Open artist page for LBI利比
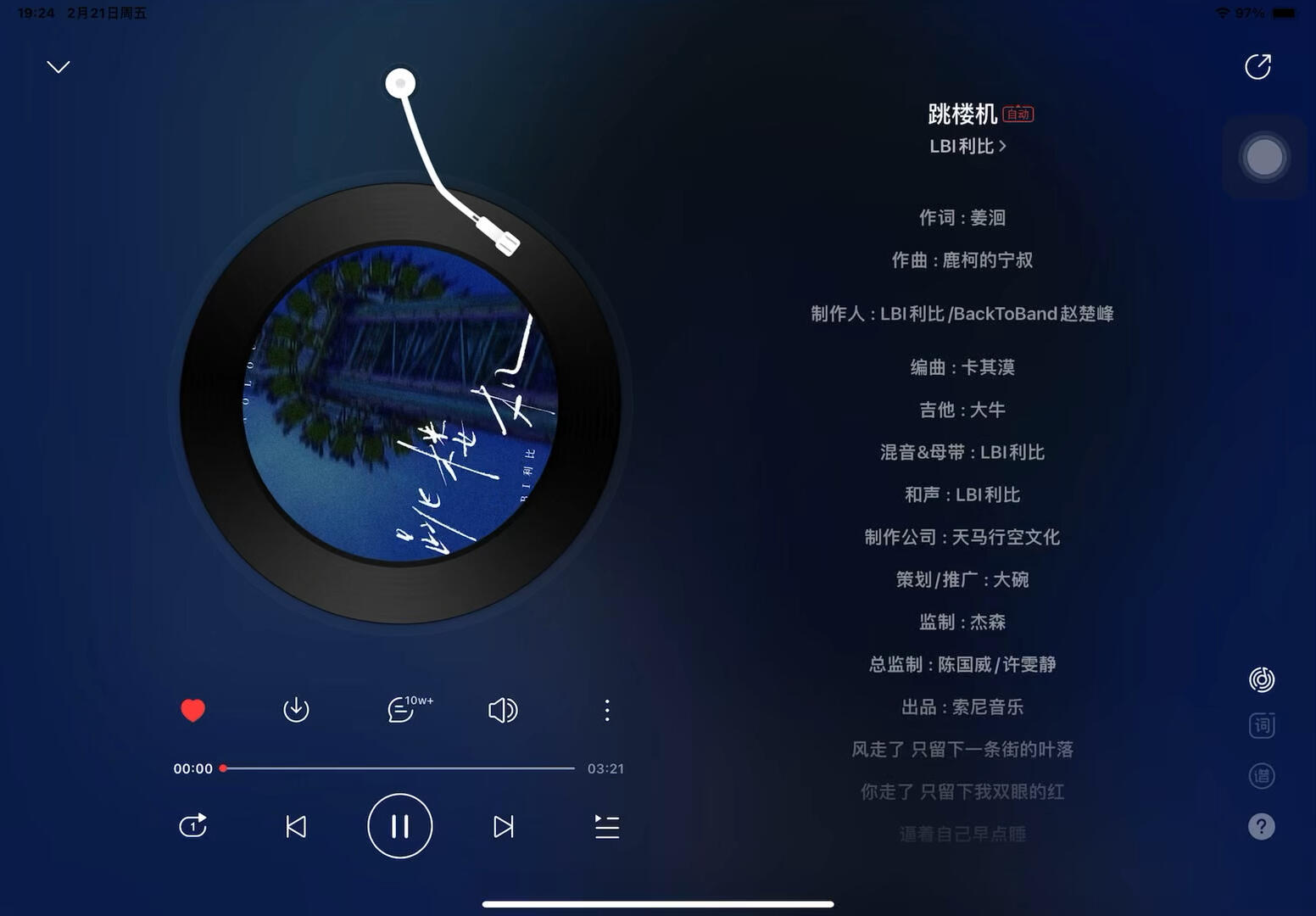Viewport: 1316px width, 916px height. (x=967, y=146)
